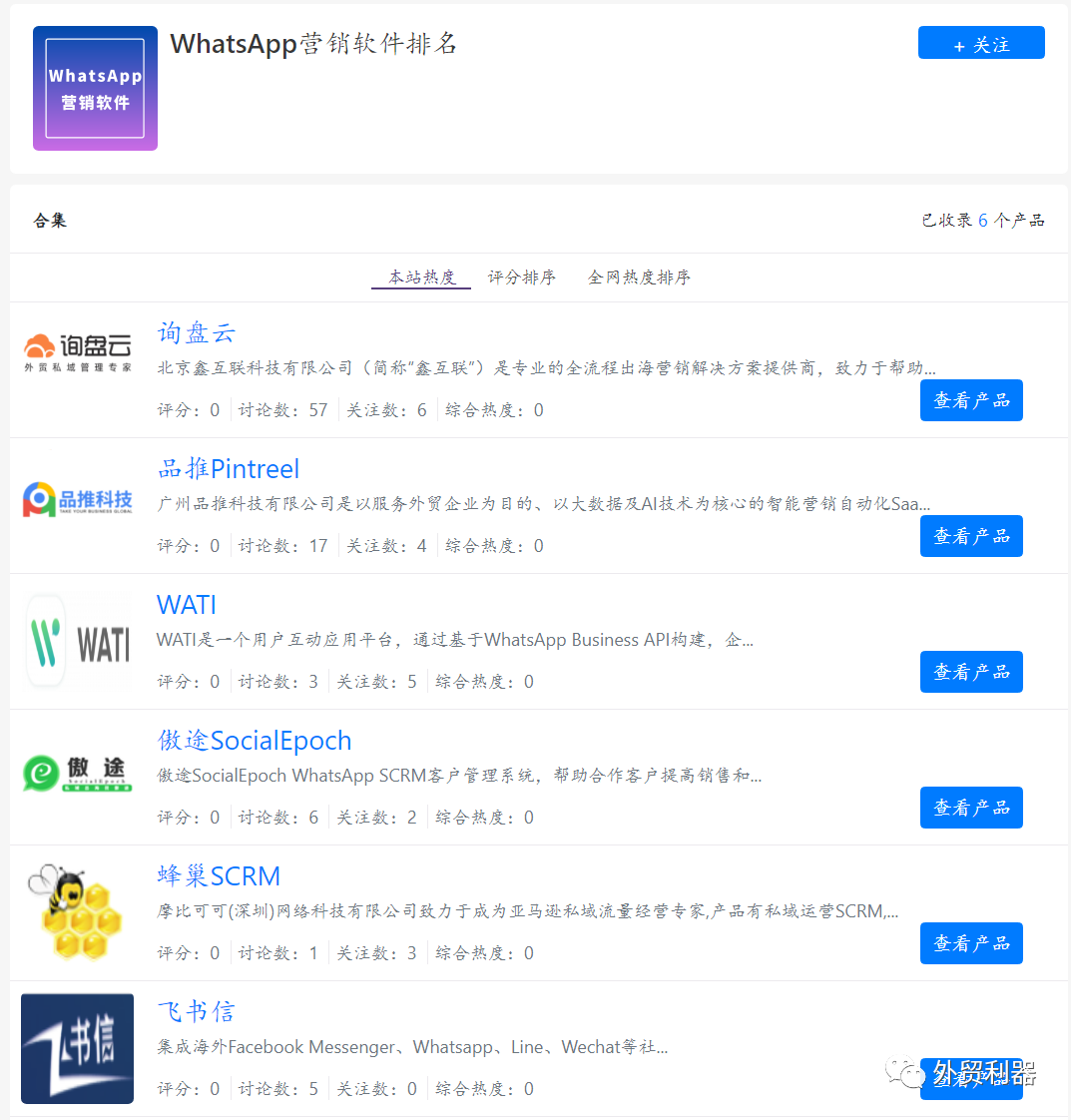View product for WATI
Viewport: 1071px width, 1120px height.
pyautogui.click(x=970, y=672)
